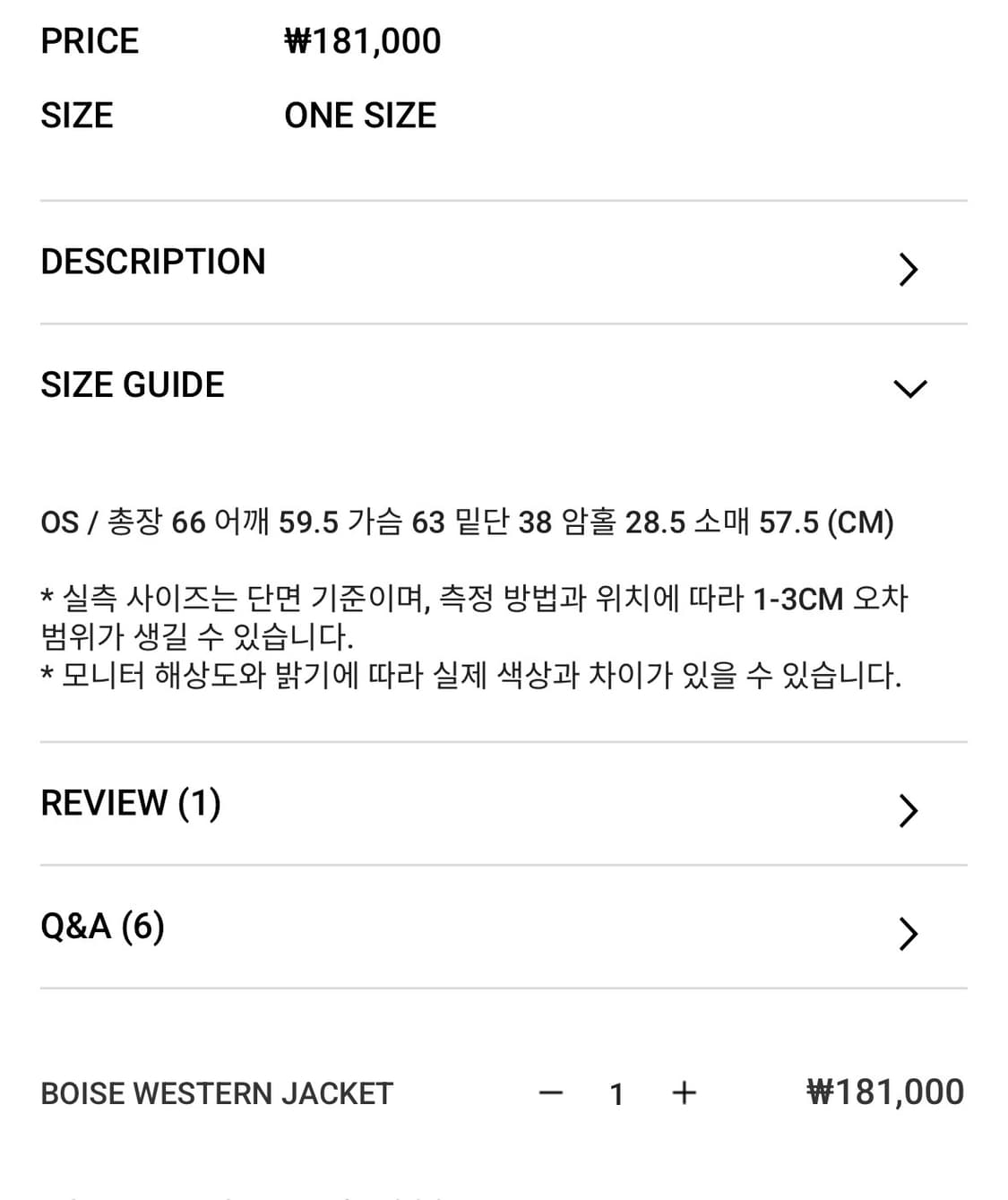
Task: Select the SIZE GUIDE heading
Action: pos(132,384)
